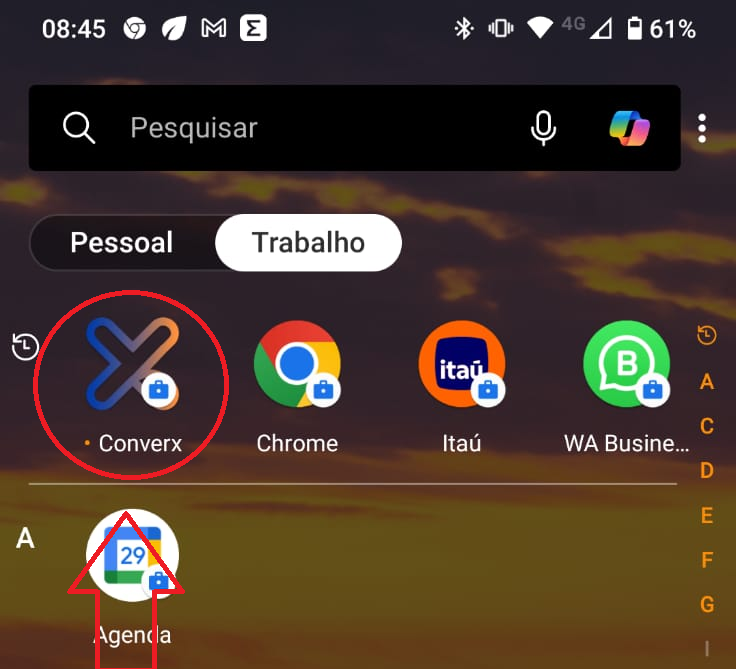This screenshot has height=669, width=736.
Task: Jump to recent apps in sidebar index
Action: tap(707, 335)
